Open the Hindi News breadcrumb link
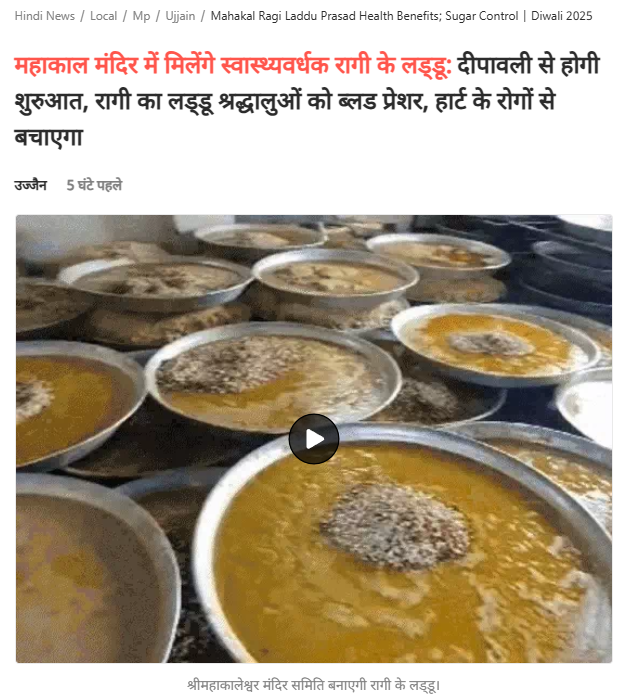617x700 pixels. (44, 16)
